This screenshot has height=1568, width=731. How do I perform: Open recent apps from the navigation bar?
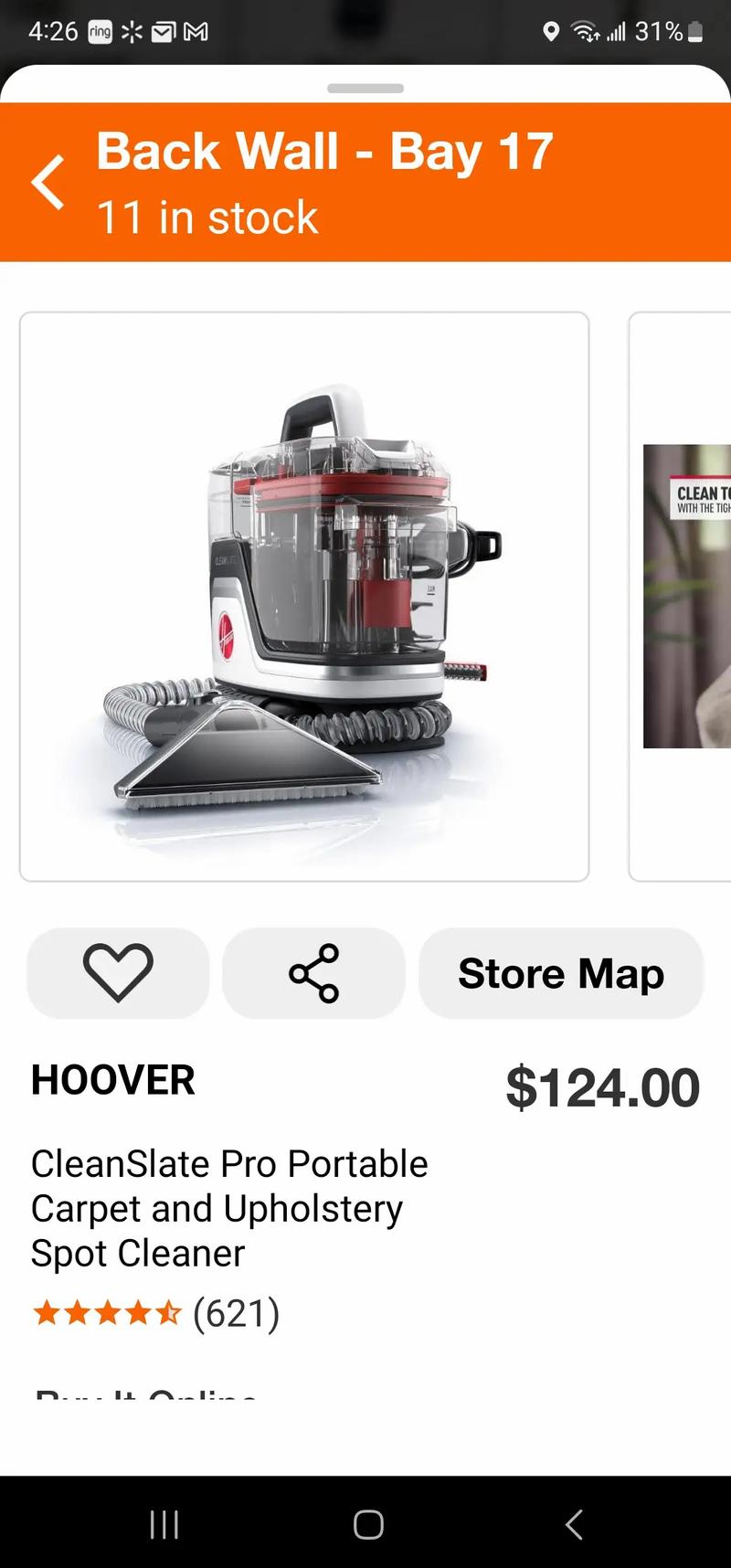tap(164, 1524)
